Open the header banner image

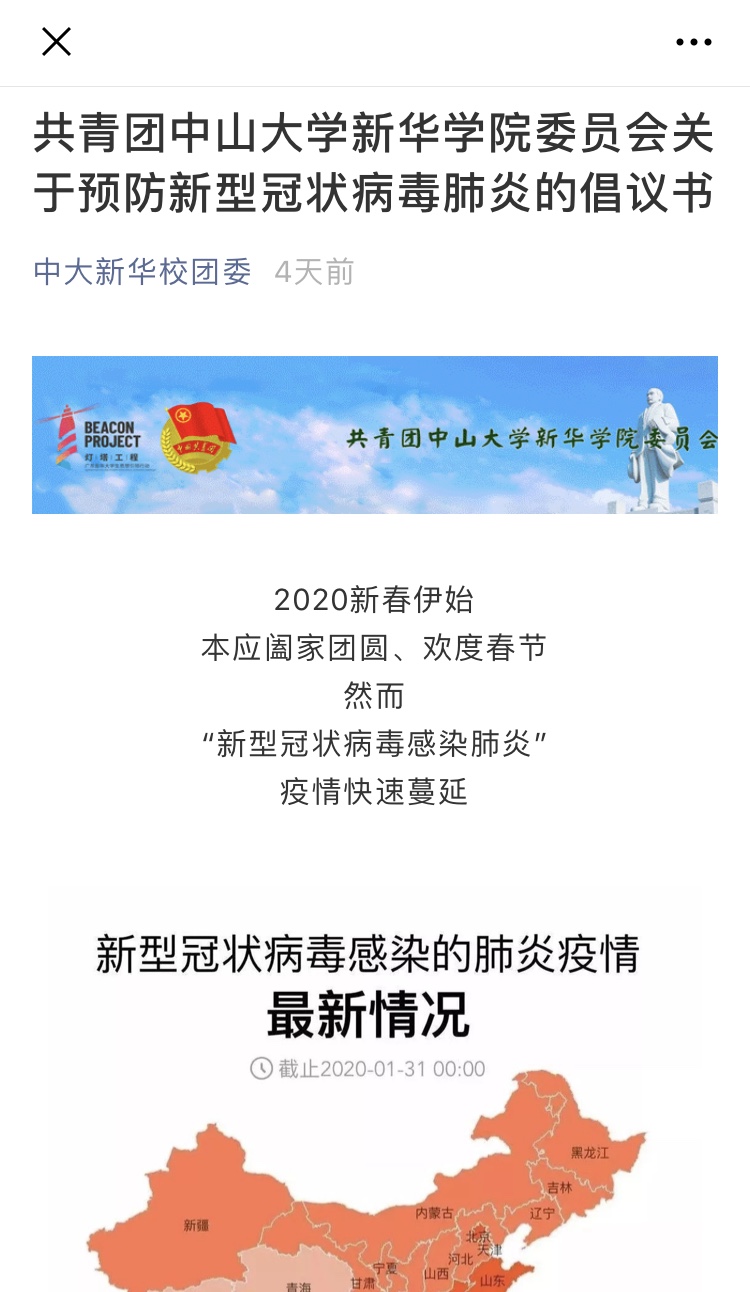coord(375,435)
